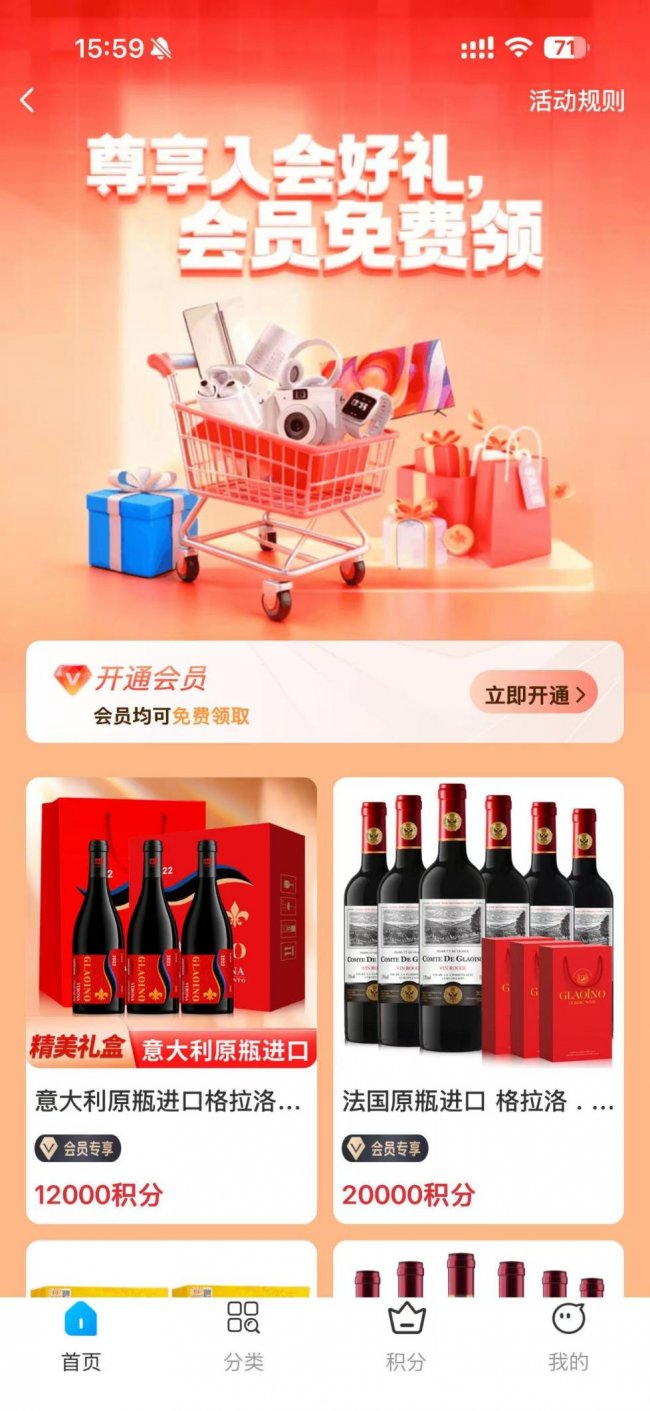Switch to the 首页 tab
Viewport: 650px width, 1411px height.
81,1336
